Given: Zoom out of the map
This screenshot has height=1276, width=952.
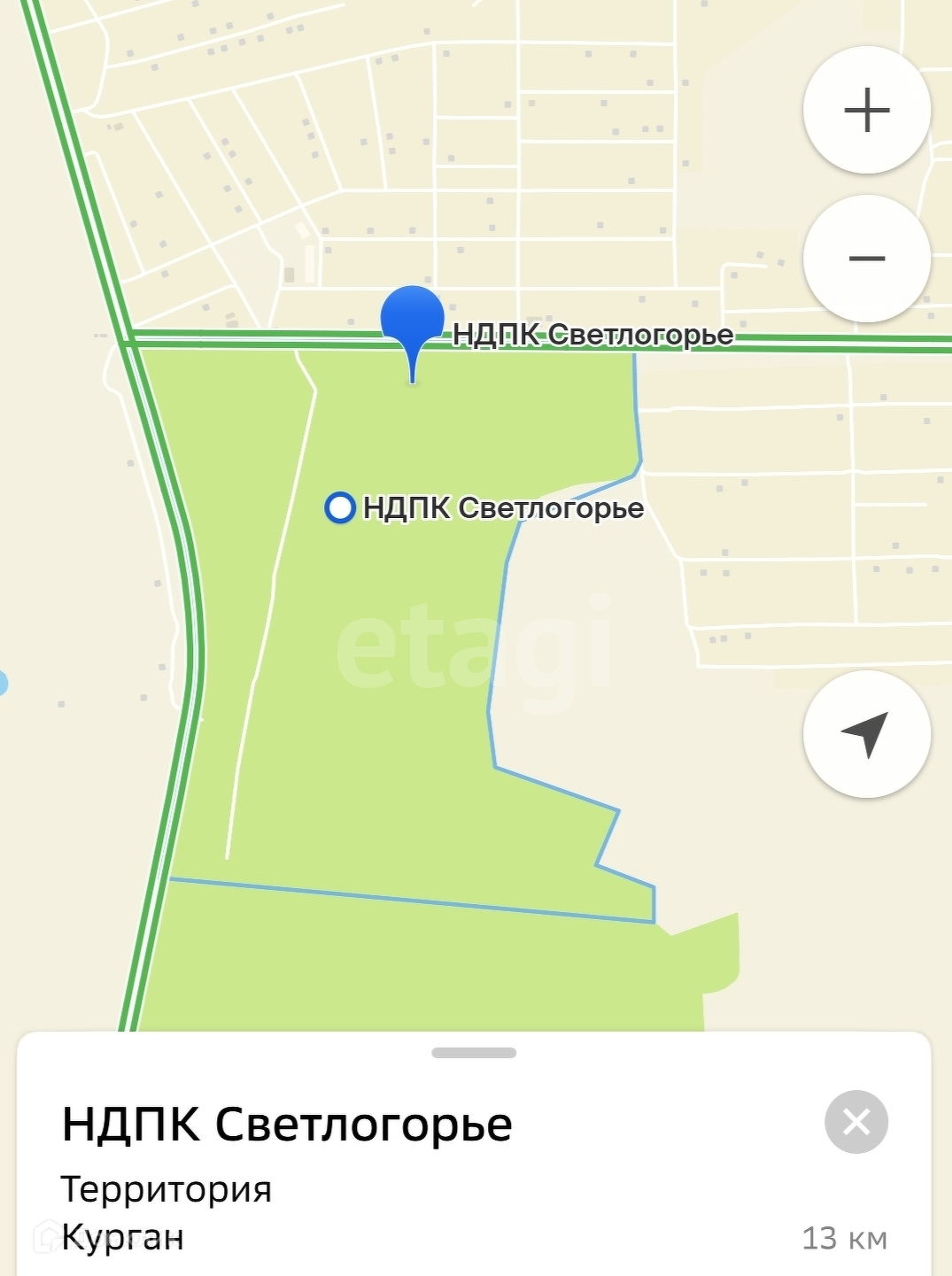Looking at the screenshot, I should 866,259.
